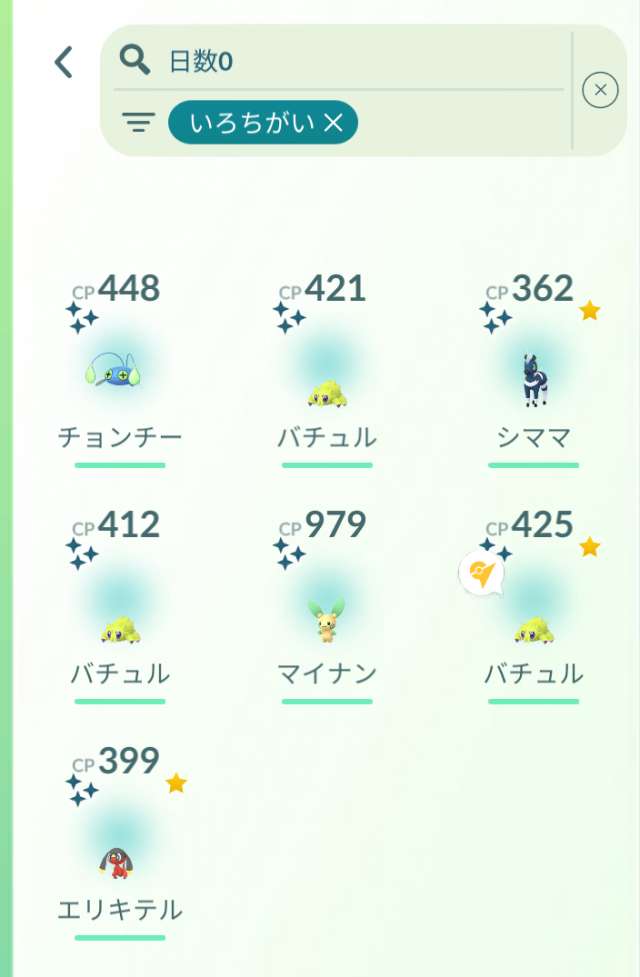Image resolution: width=640 pixels, height=977 pixels.
Task: Go back using the top-left arrow
Action: tap(64, 62)
